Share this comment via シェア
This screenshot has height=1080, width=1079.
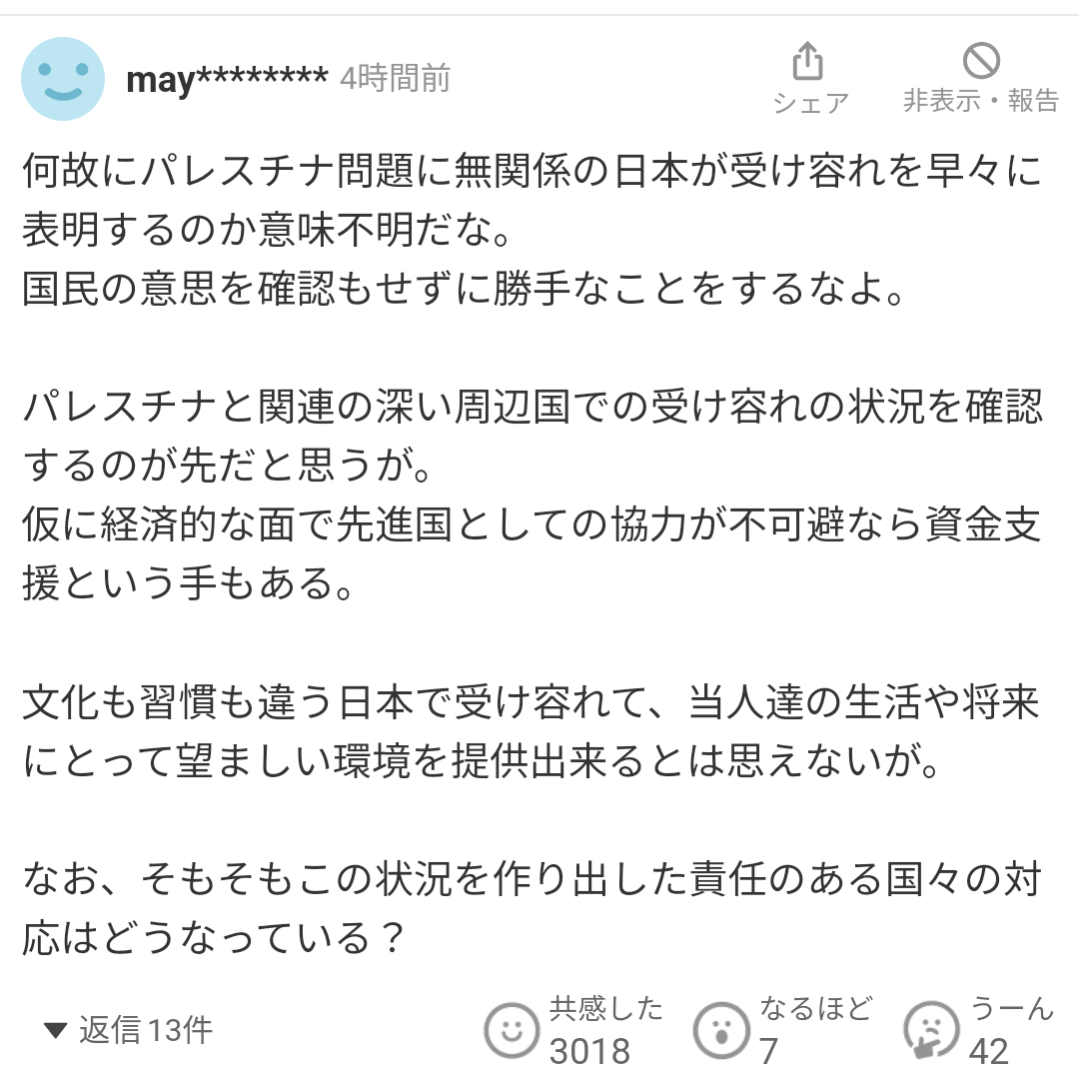pyautogui.click(x=809, y=77)
